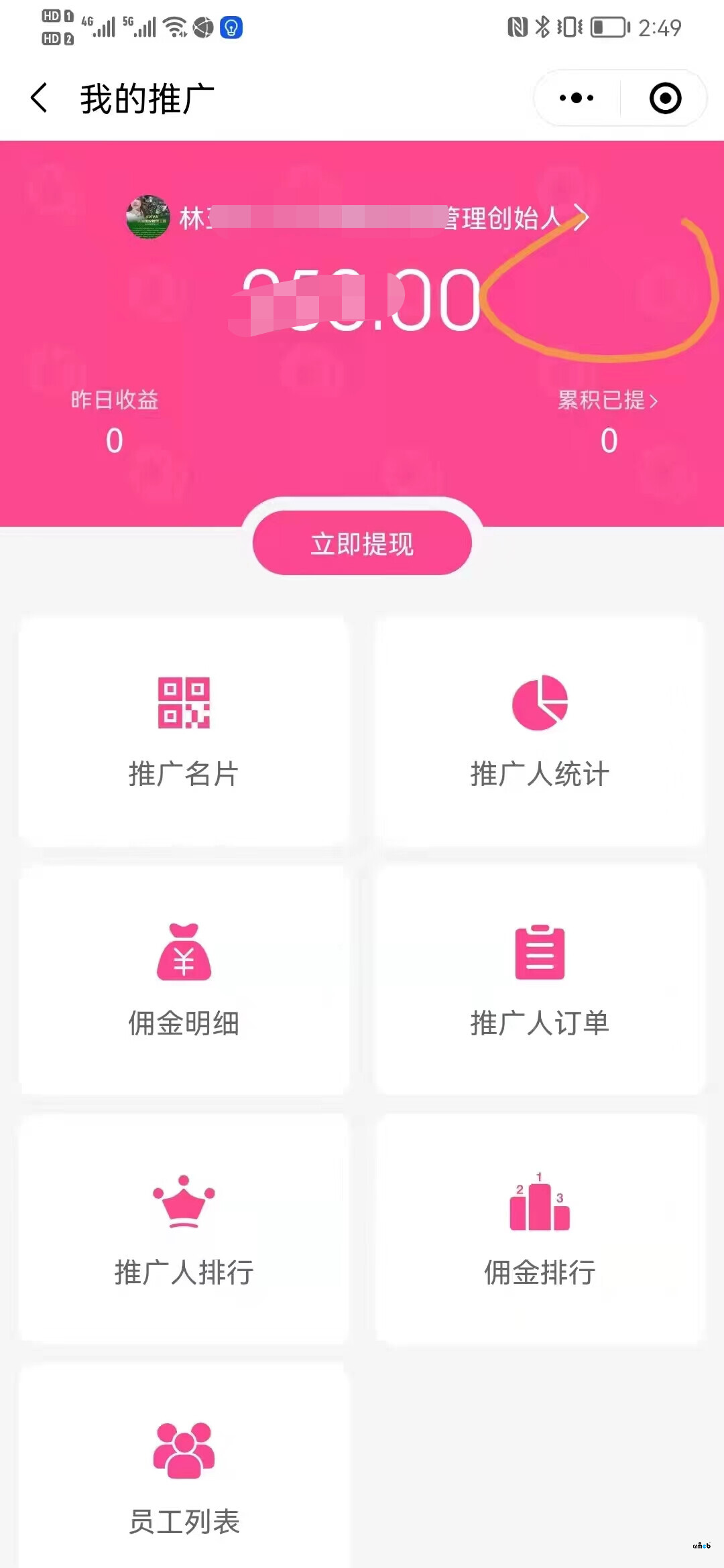724x1568 pixels.
Task: Open the profile row ending in 管理创始人
Action: pyautogui.click(x=362, y=218)
